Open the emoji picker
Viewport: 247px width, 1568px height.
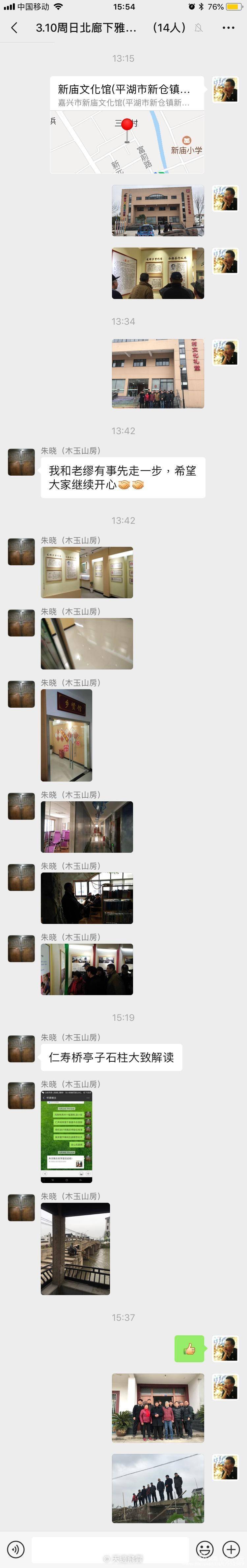(205, 1549)
